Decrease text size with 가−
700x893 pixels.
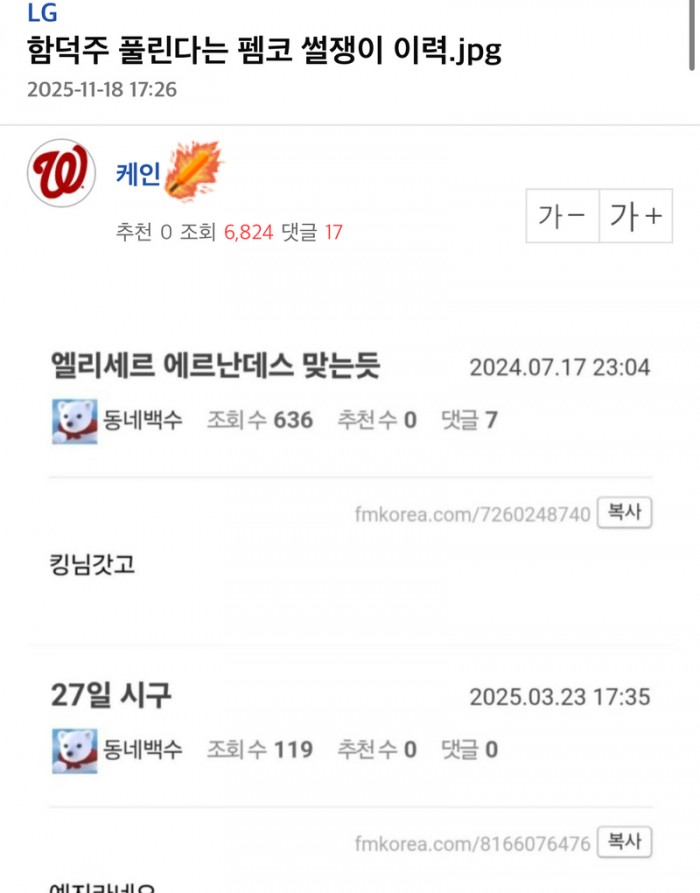562,216
